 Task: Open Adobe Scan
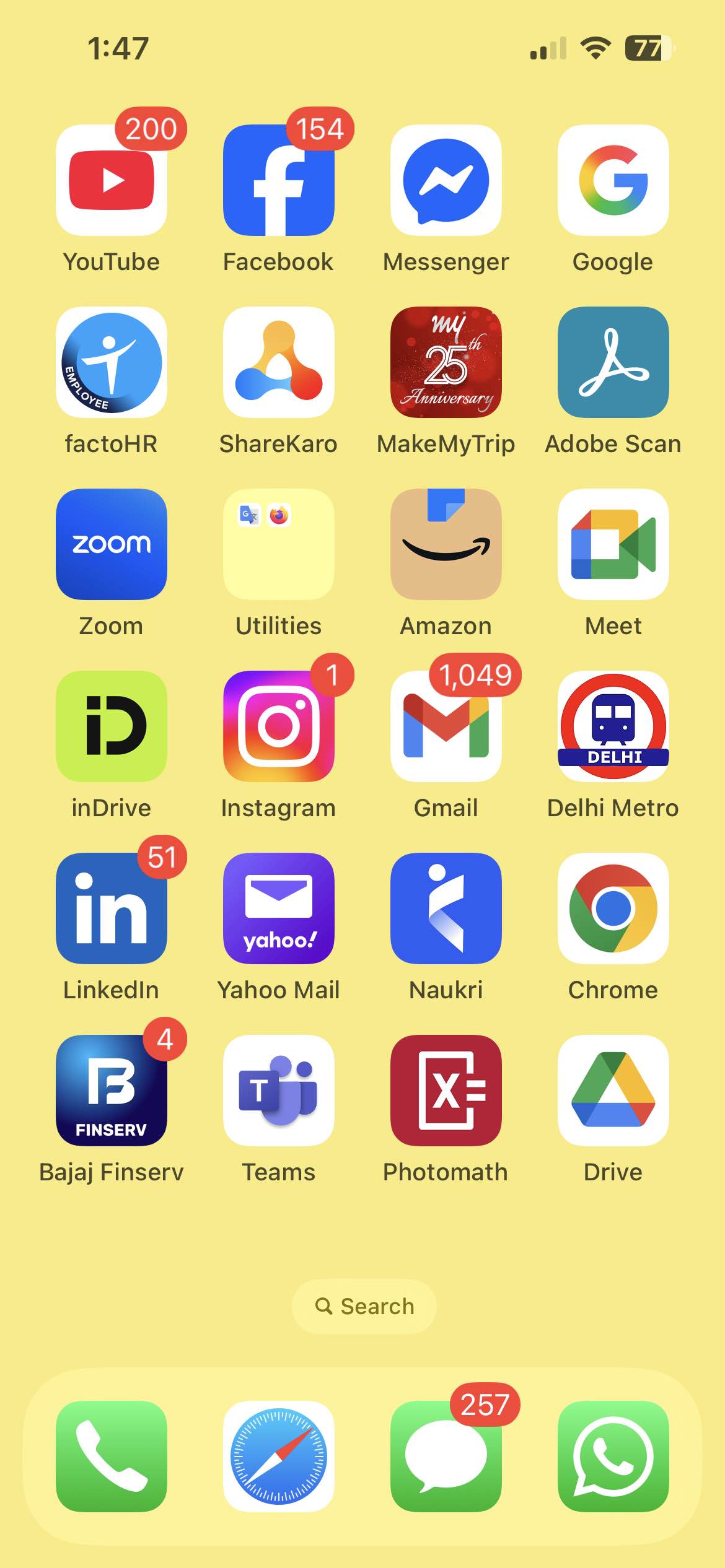613,362
